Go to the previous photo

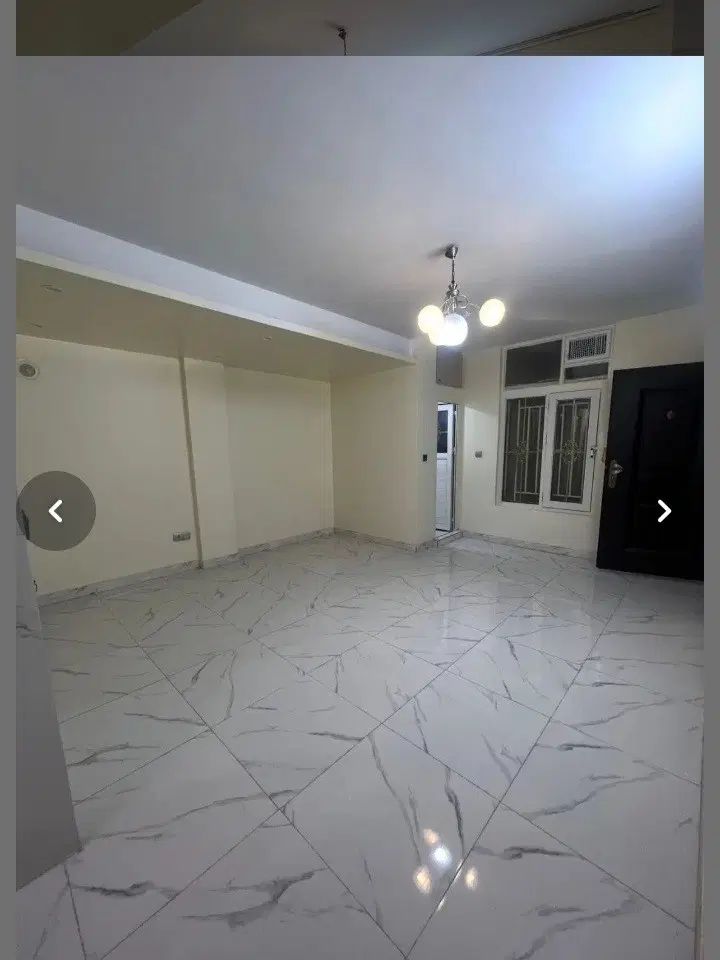point(56,511)
